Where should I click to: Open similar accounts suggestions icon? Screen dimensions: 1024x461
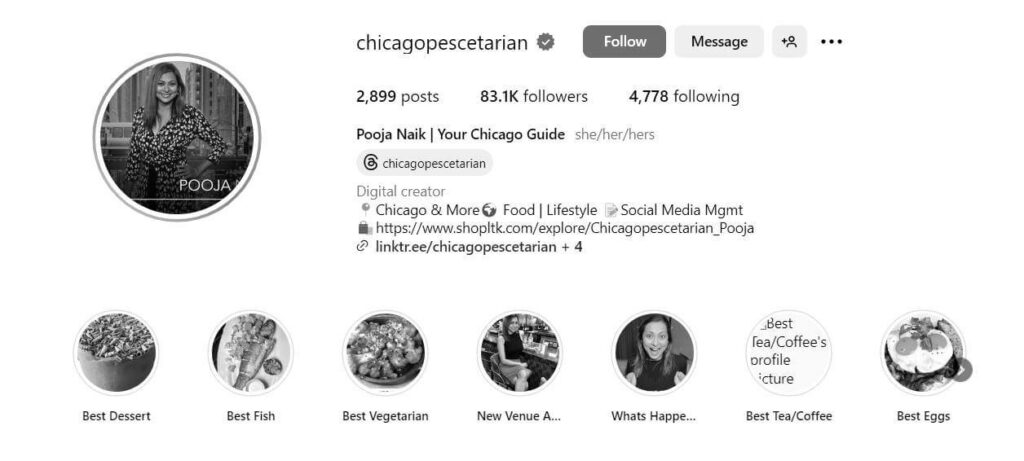coord(789,42)
